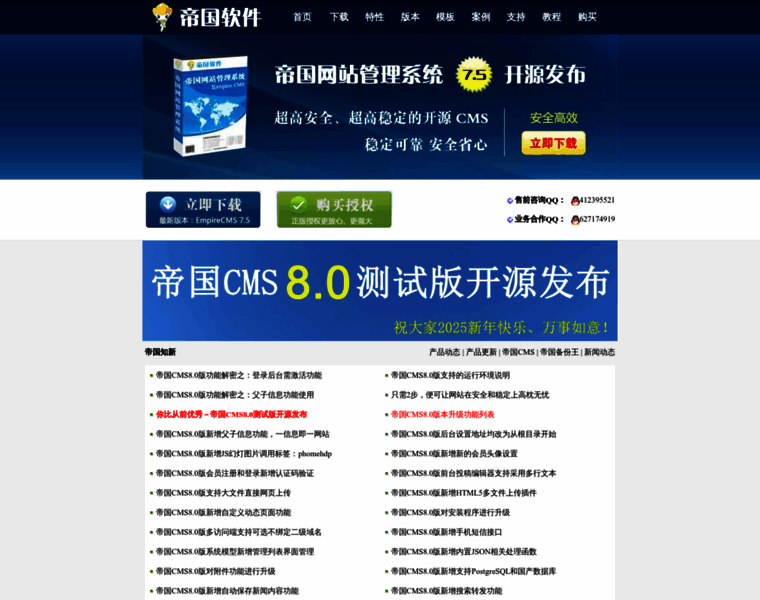Screen dimensions: 760x600
Task: Go to the 下载 nav item
Action: (x=339, y=17)
